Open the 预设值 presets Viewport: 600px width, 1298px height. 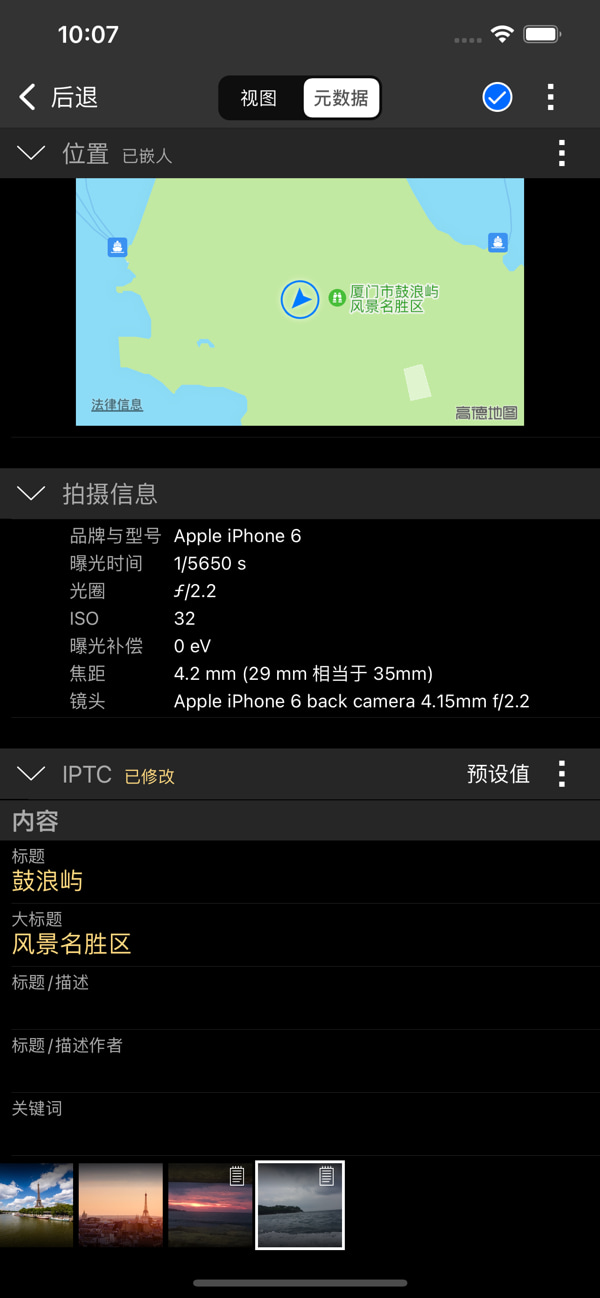point(498,774)
